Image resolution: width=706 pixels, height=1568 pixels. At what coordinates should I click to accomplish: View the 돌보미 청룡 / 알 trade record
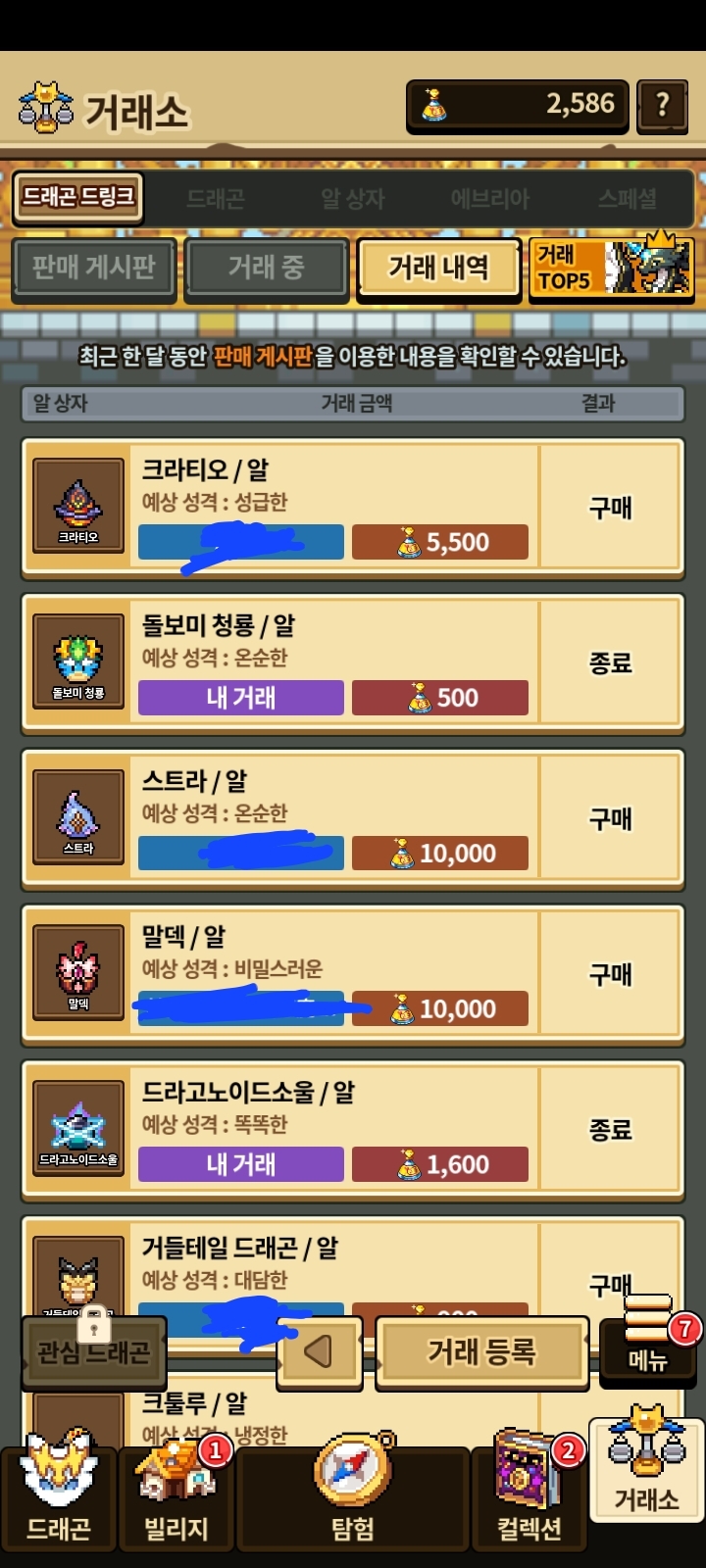(x=353, y=662)
